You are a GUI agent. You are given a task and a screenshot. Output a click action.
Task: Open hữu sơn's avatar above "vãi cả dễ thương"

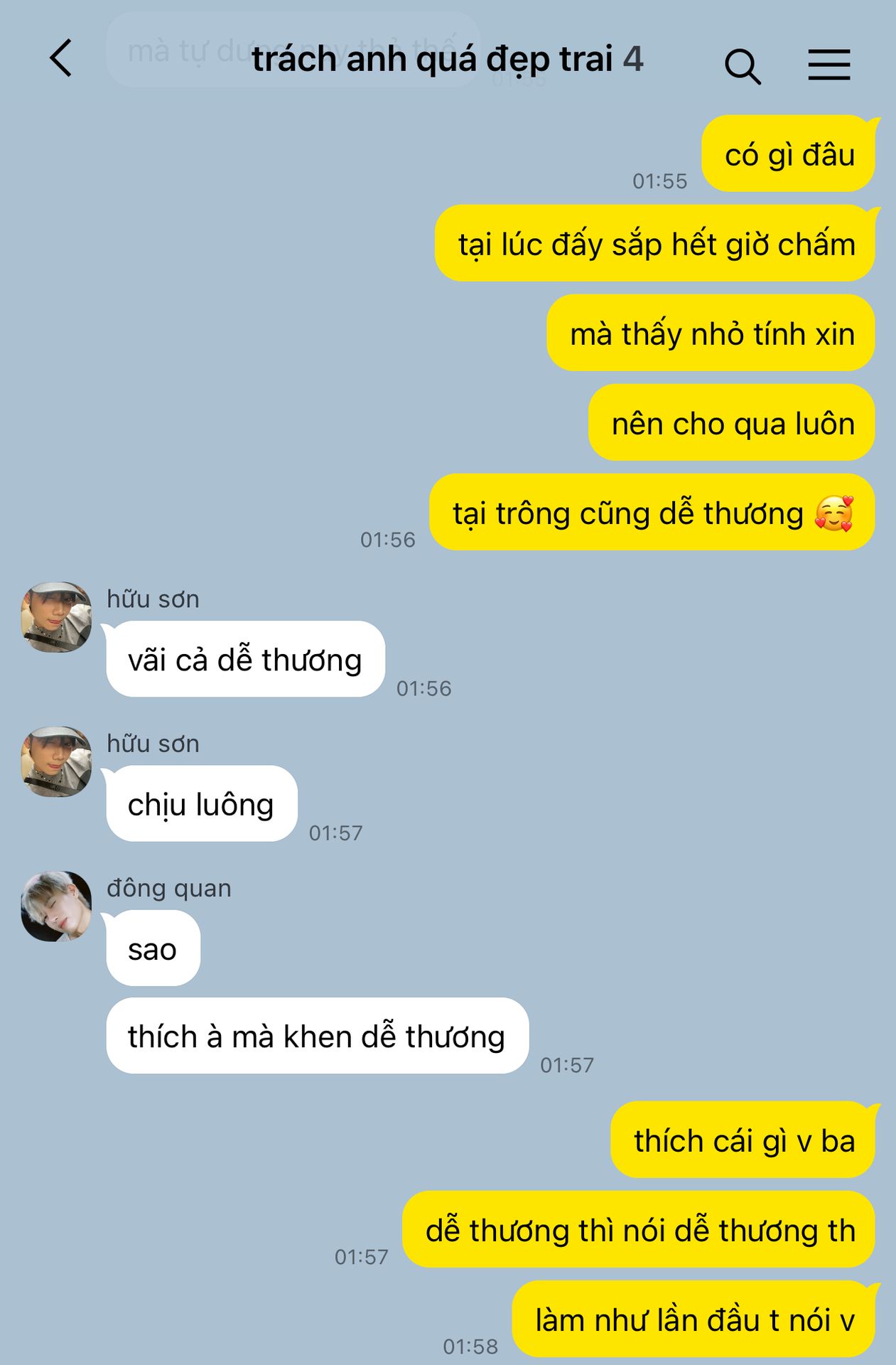click(x=57, y=617)
